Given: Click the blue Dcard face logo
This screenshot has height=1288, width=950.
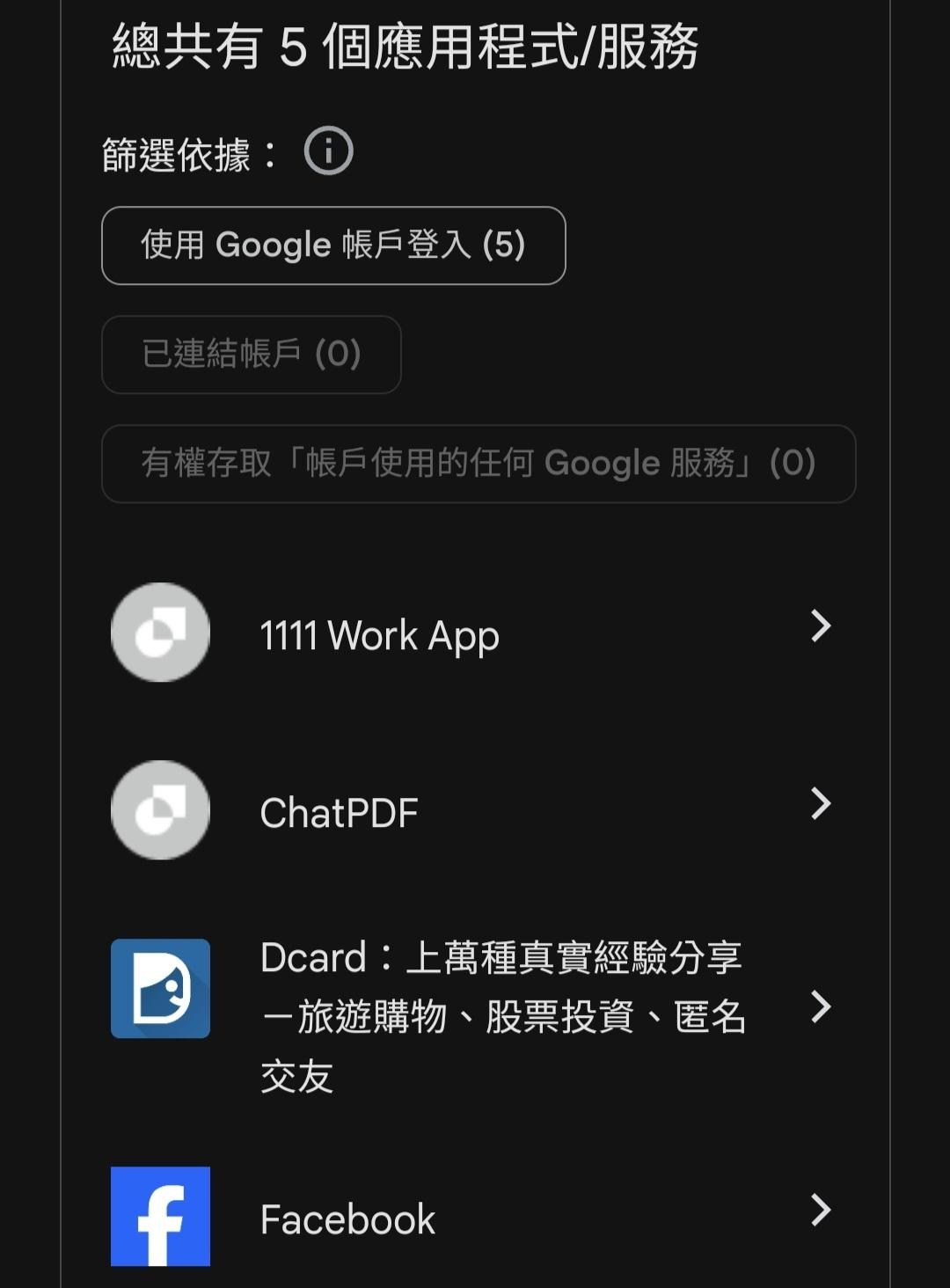Looking at the screenshot, I should tap(159, 989).
